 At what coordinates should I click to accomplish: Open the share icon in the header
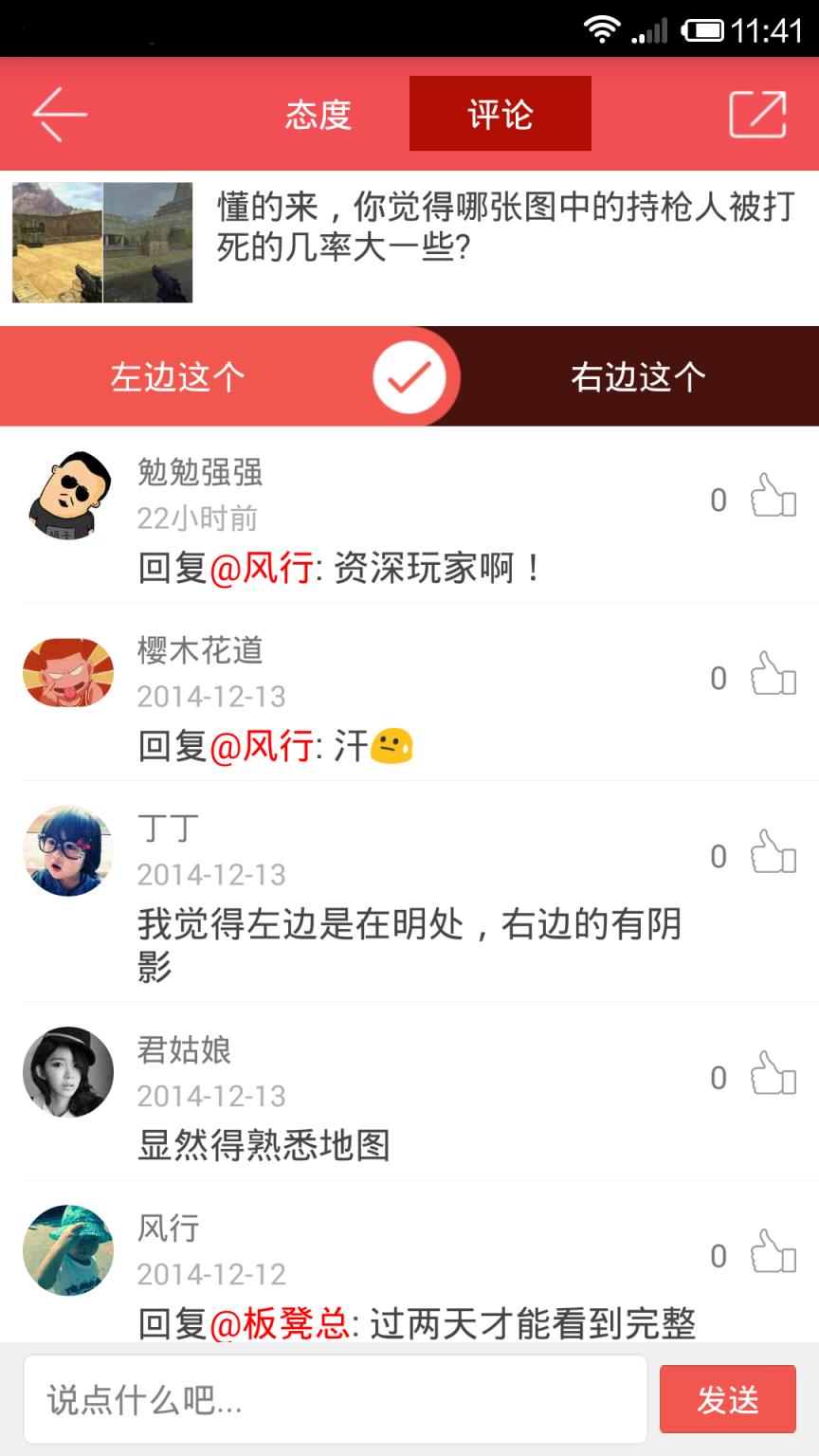(x=757, y=115)
